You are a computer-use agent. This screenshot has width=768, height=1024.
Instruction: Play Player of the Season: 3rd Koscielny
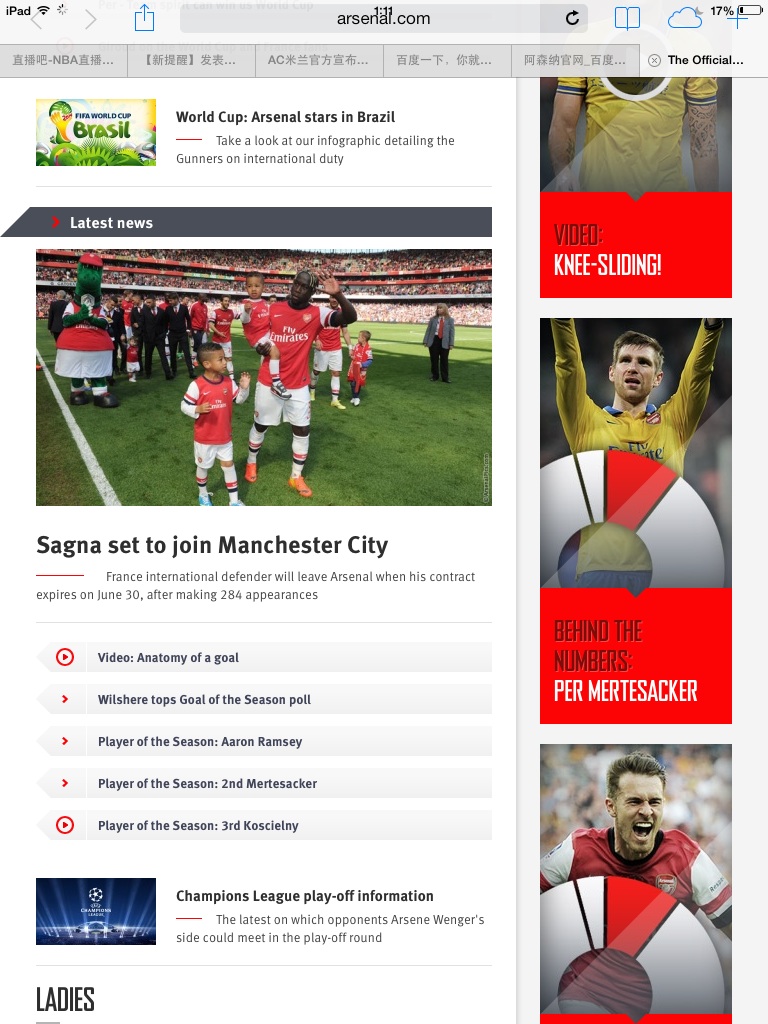198,825
